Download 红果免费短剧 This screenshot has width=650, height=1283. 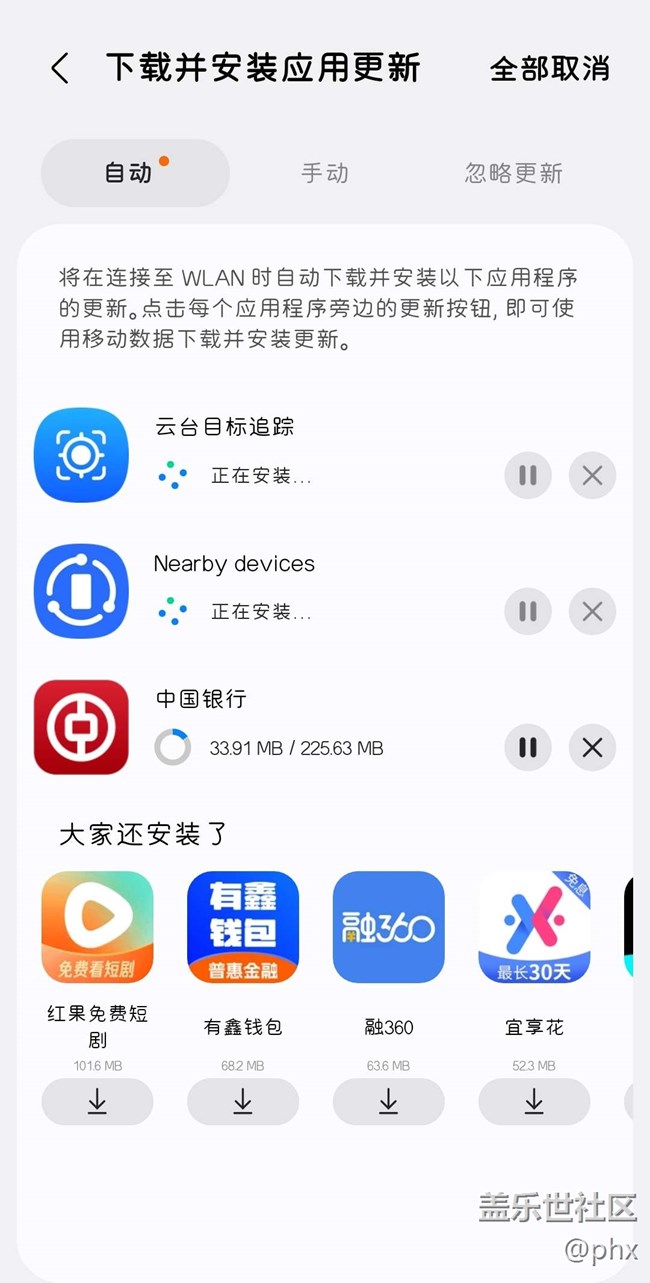(97, 1102)
